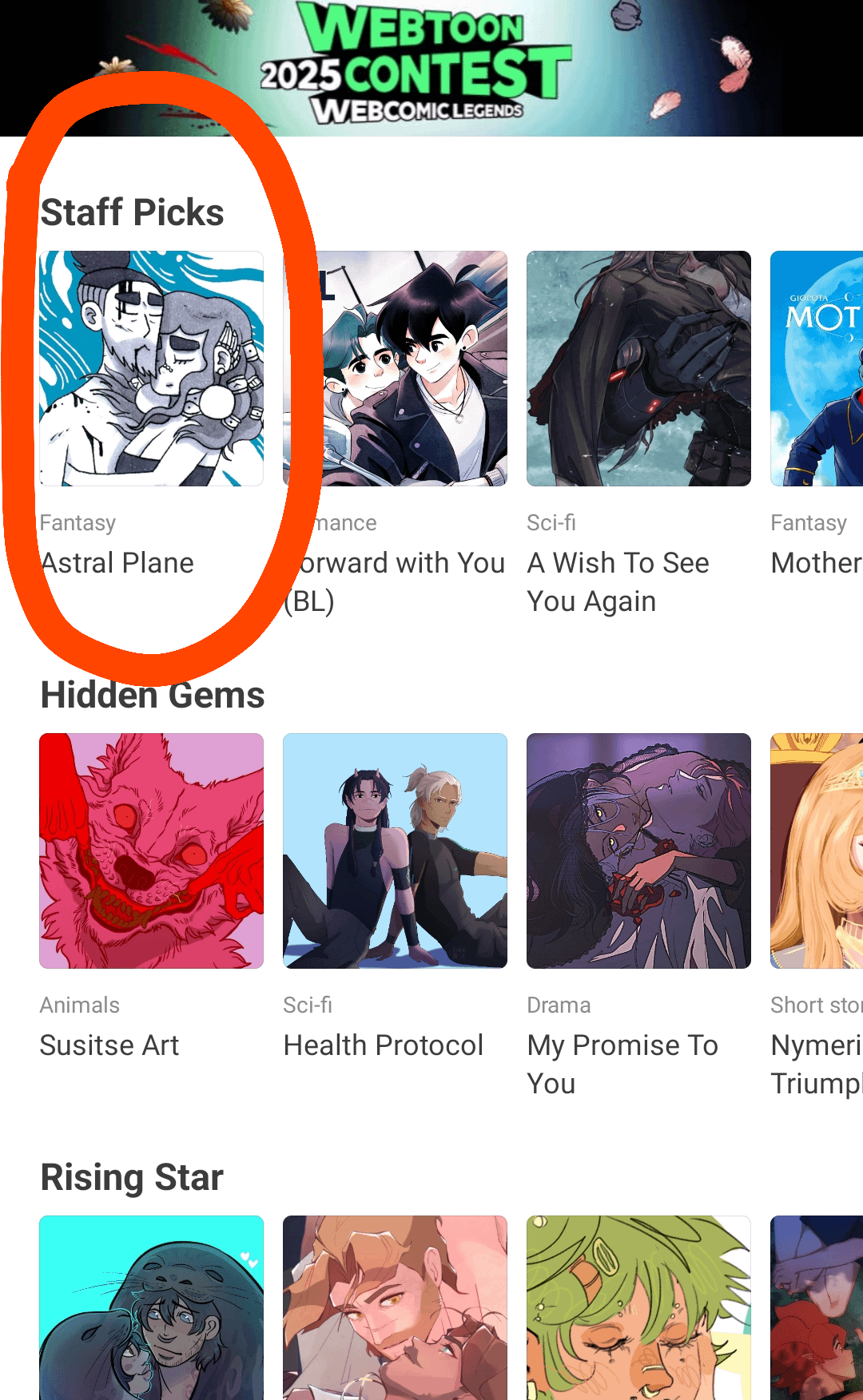Image resolution: width=863 pixels, height=1400 pixels.
Task: Open the Health Protocol comic
Action: tap(396, 851)
